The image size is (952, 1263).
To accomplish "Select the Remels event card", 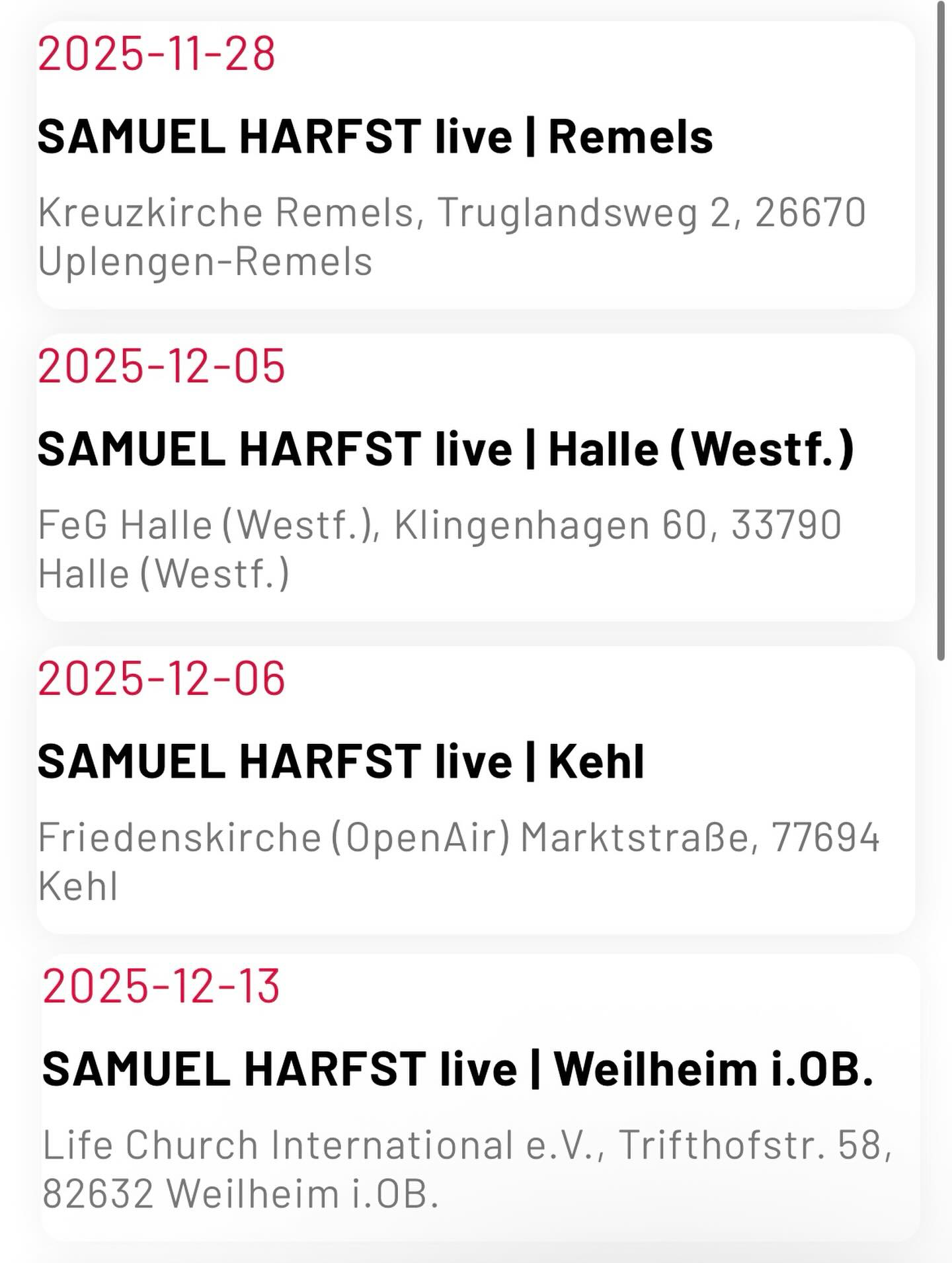I will pos(476,165).
